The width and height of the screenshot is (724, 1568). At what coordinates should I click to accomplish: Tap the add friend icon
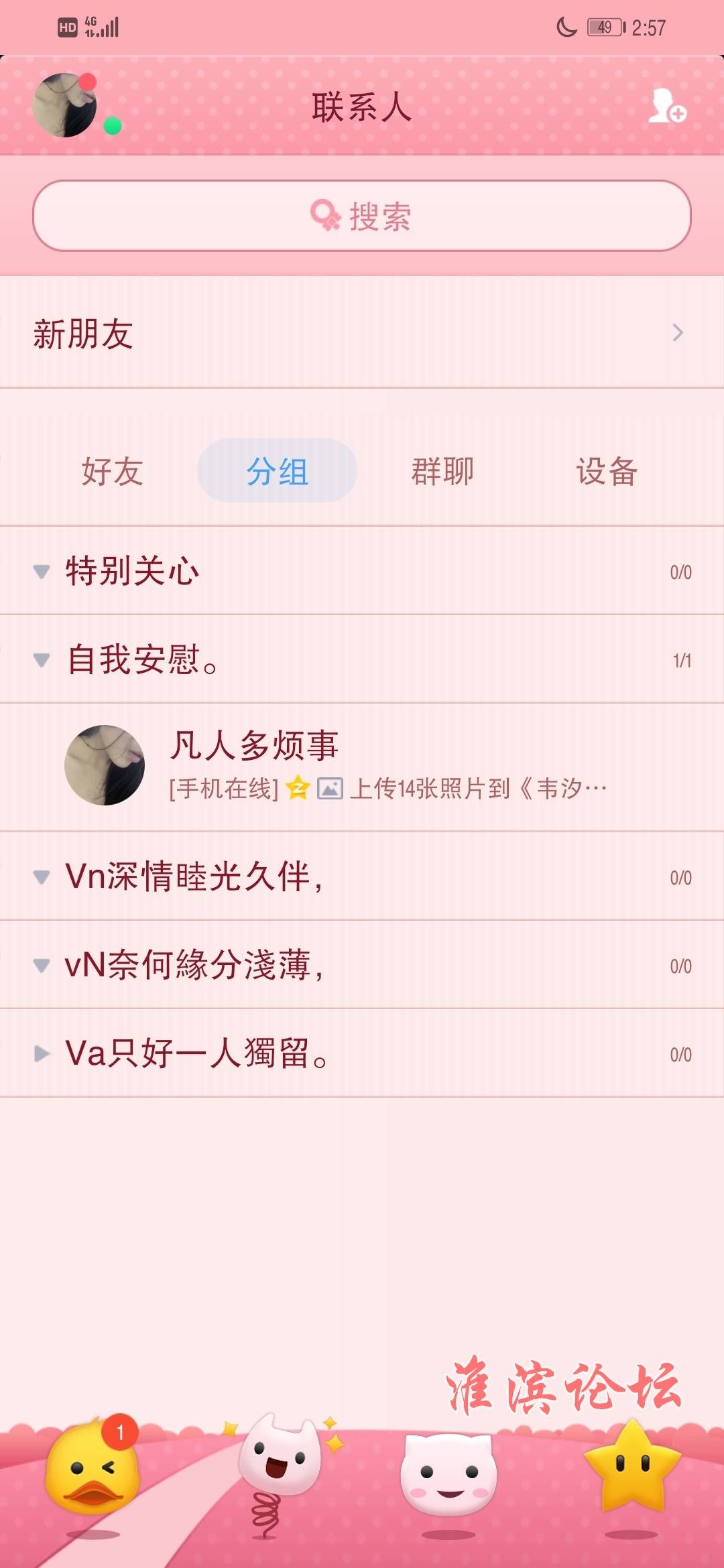coord(666,106)
